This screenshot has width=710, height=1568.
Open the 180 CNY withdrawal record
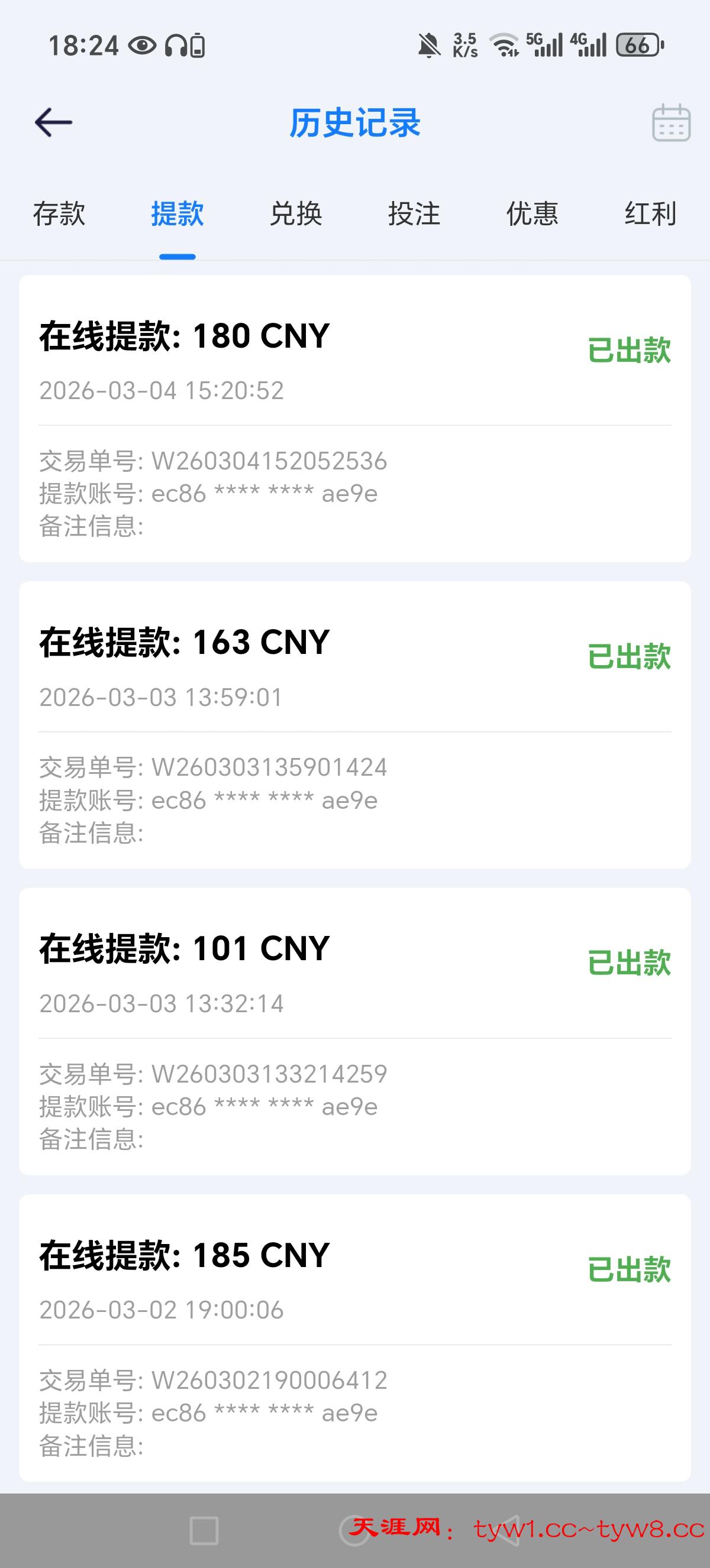click(354, 419)
